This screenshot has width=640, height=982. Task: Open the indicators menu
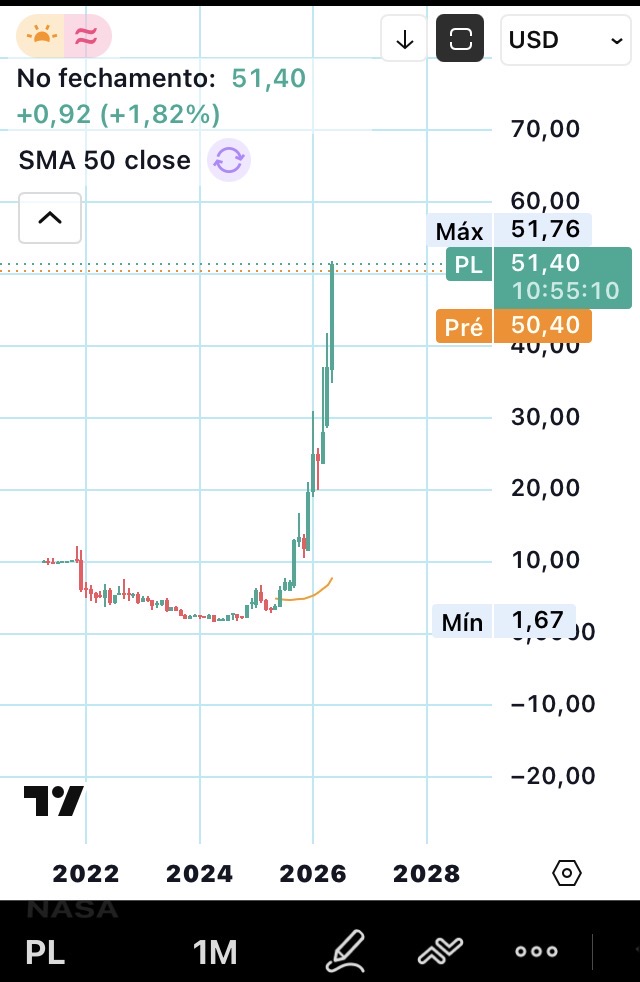(440, 951)
